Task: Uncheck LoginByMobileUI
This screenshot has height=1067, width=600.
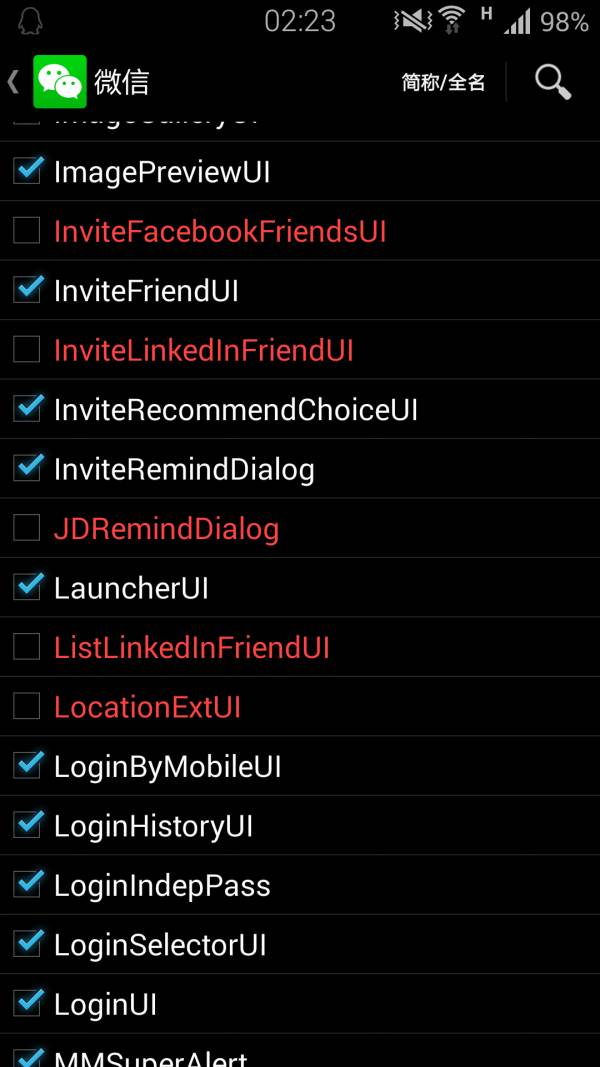Action: tap(28, 766)
